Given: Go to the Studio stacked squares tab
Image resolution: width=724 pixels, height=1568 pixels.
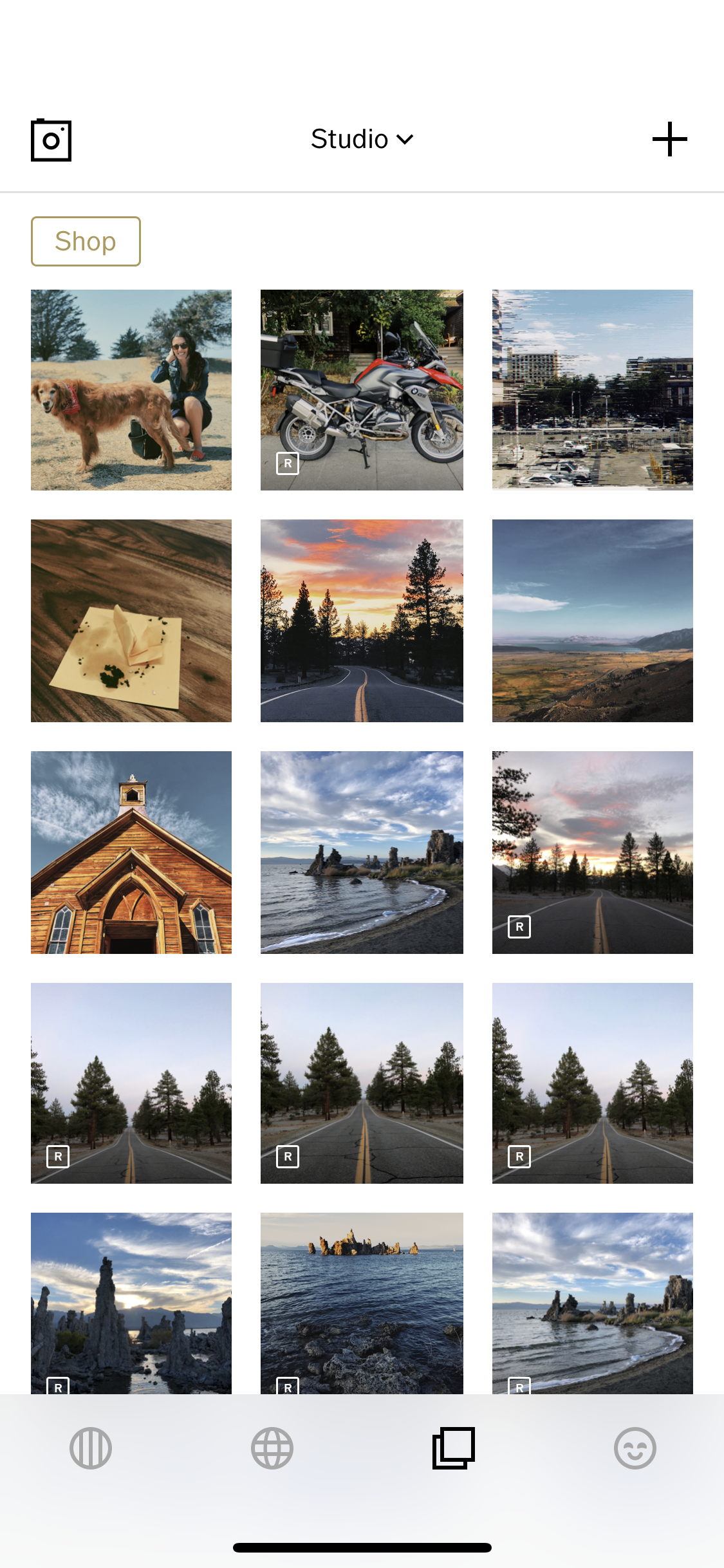Looking at the screenshot, I should (x=454, y=1448).
